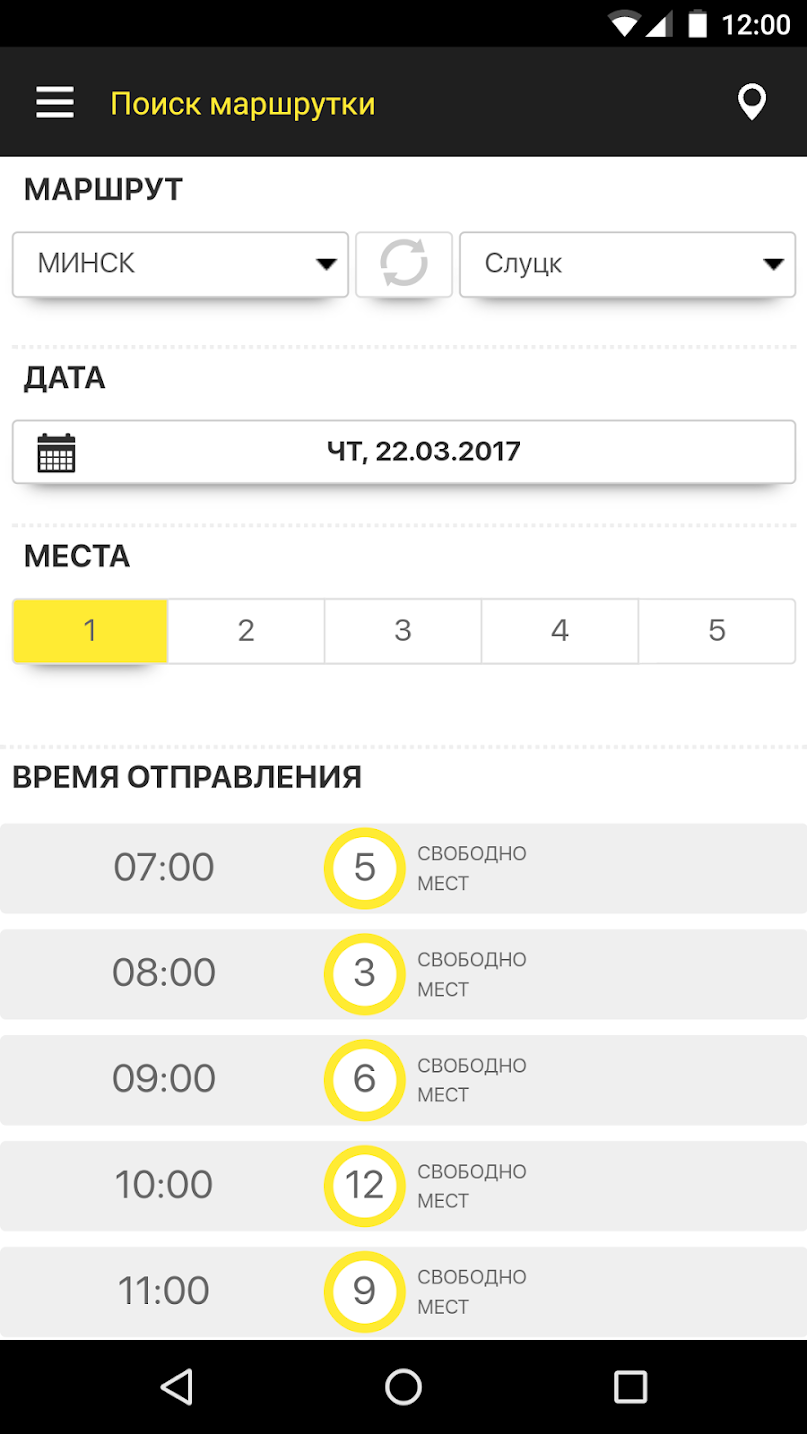807x1434 pixels.
Task: Select 2 seats
Action: pyautogui.click(x=246, y=631)
